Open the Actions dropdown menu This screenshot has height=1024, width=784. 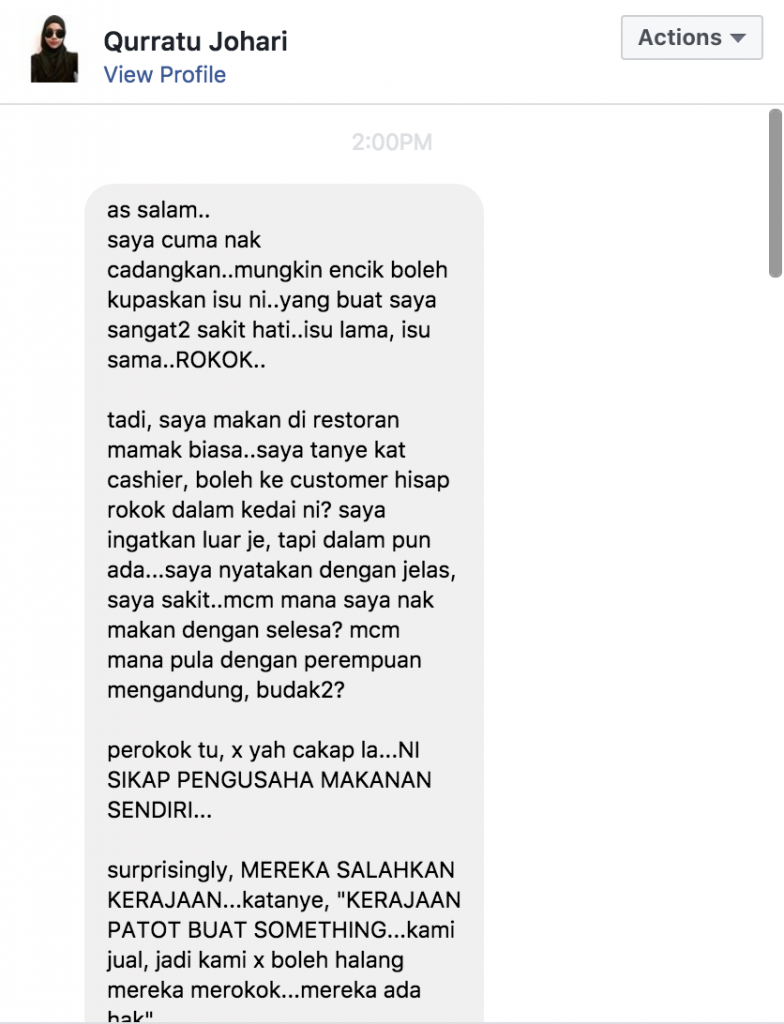691,38
